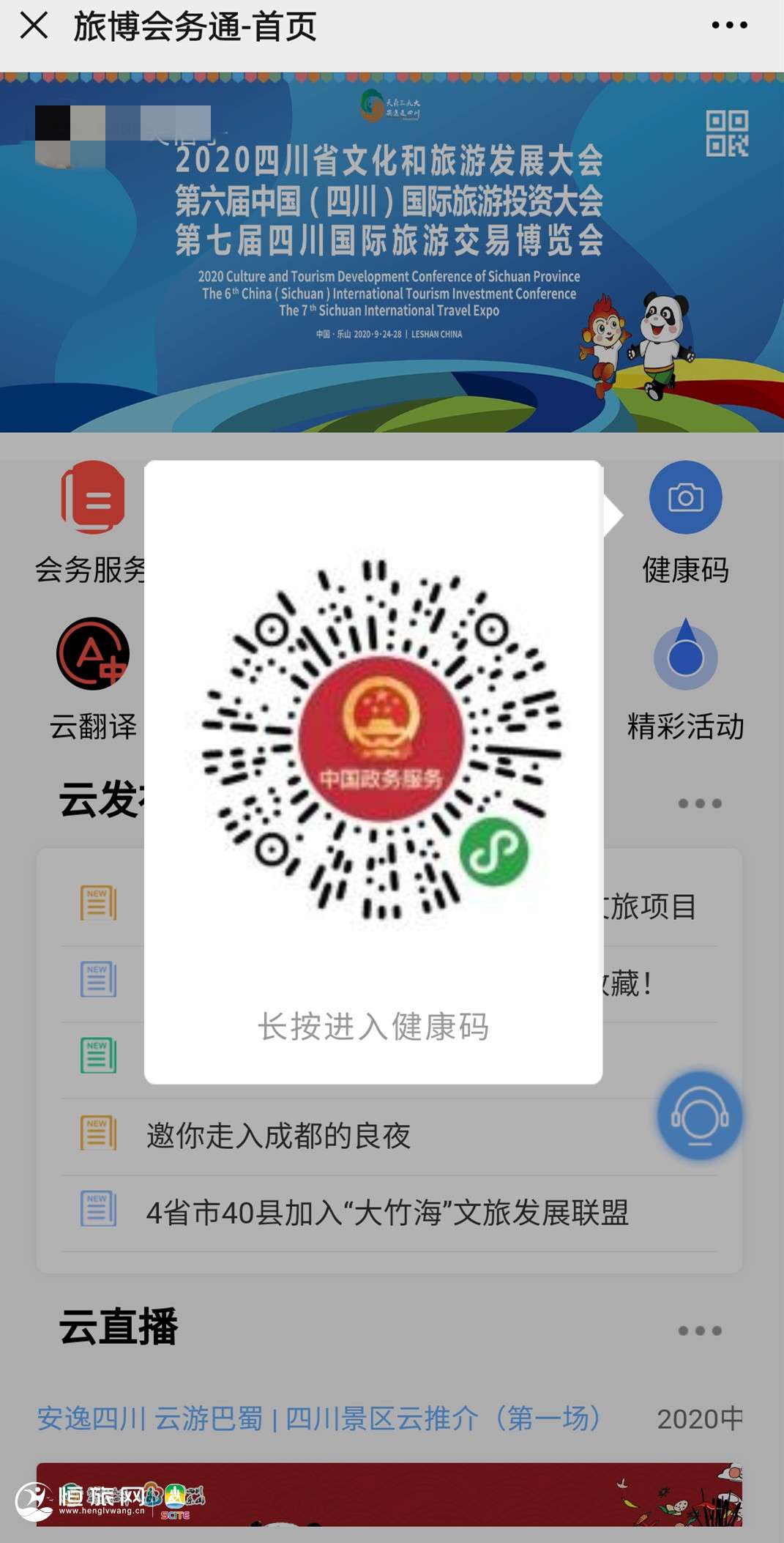Open 会务服务 conference services
This screenshot has height=1543, width=784.
click(x=92, y=497)
